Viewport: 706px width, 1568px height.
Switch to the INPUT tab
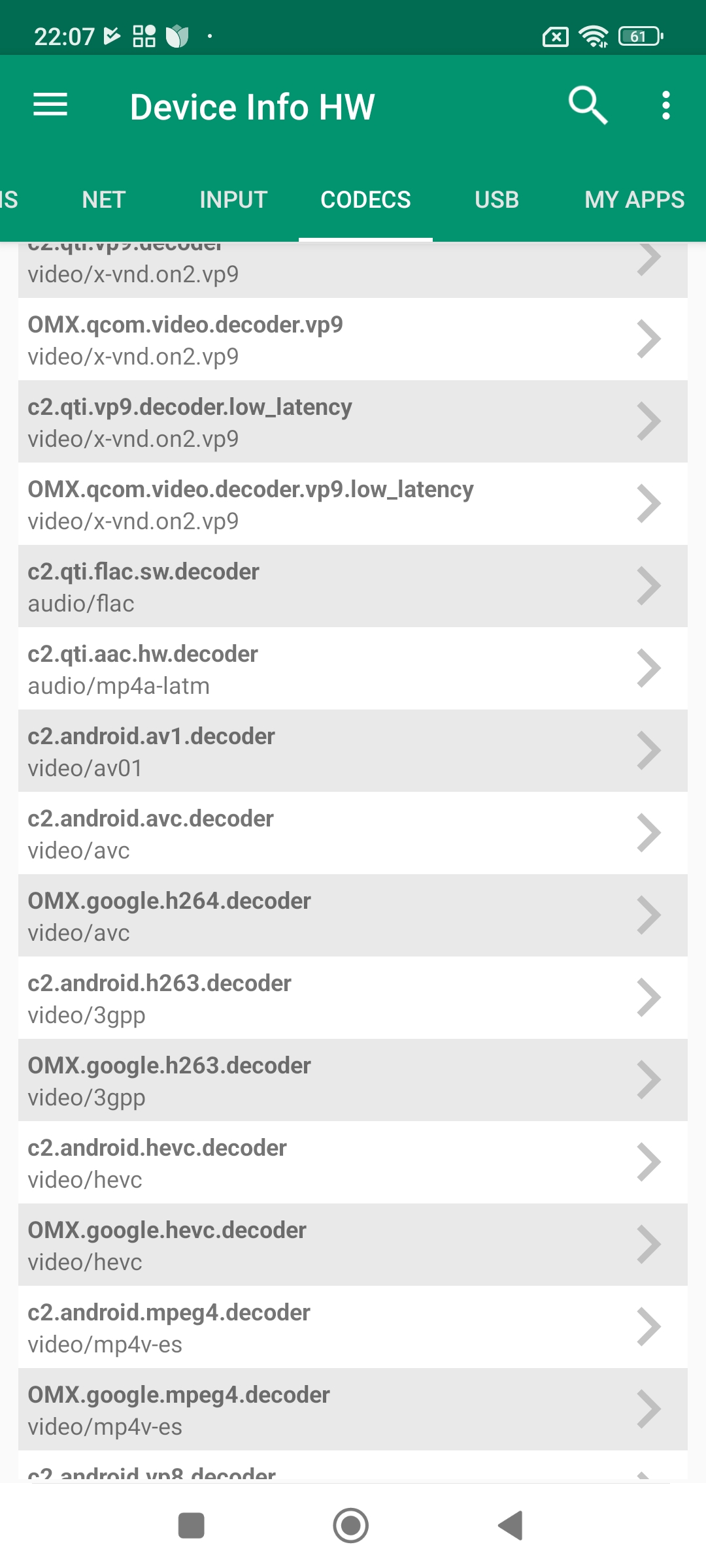click(233, 199)
